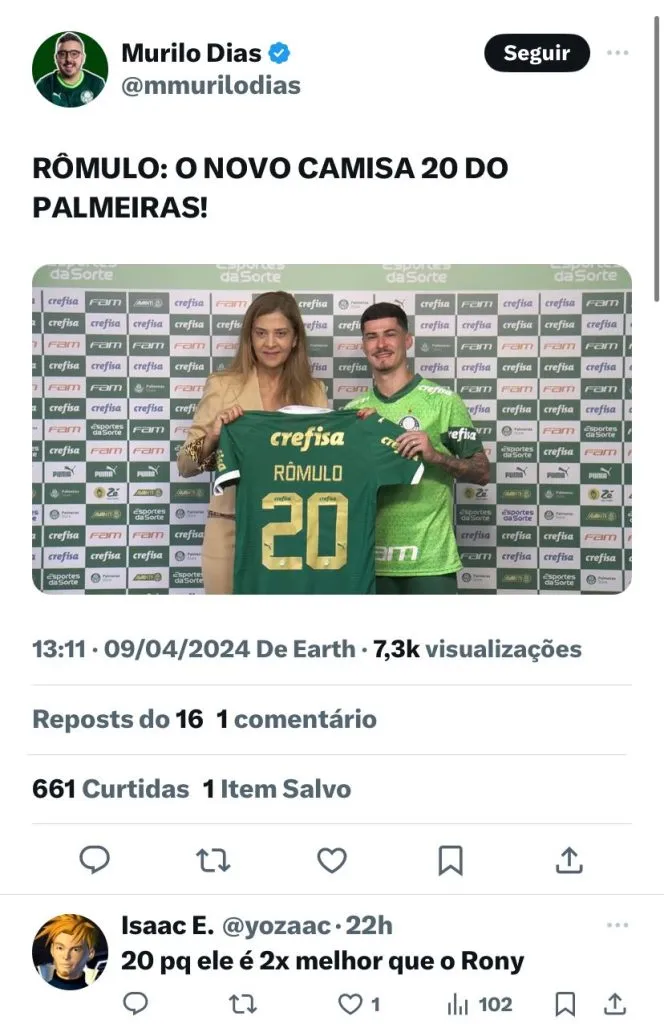Reply to Murilo Dias's post
This screenshot has height=1024, width=664.
[x=94, y=860]
